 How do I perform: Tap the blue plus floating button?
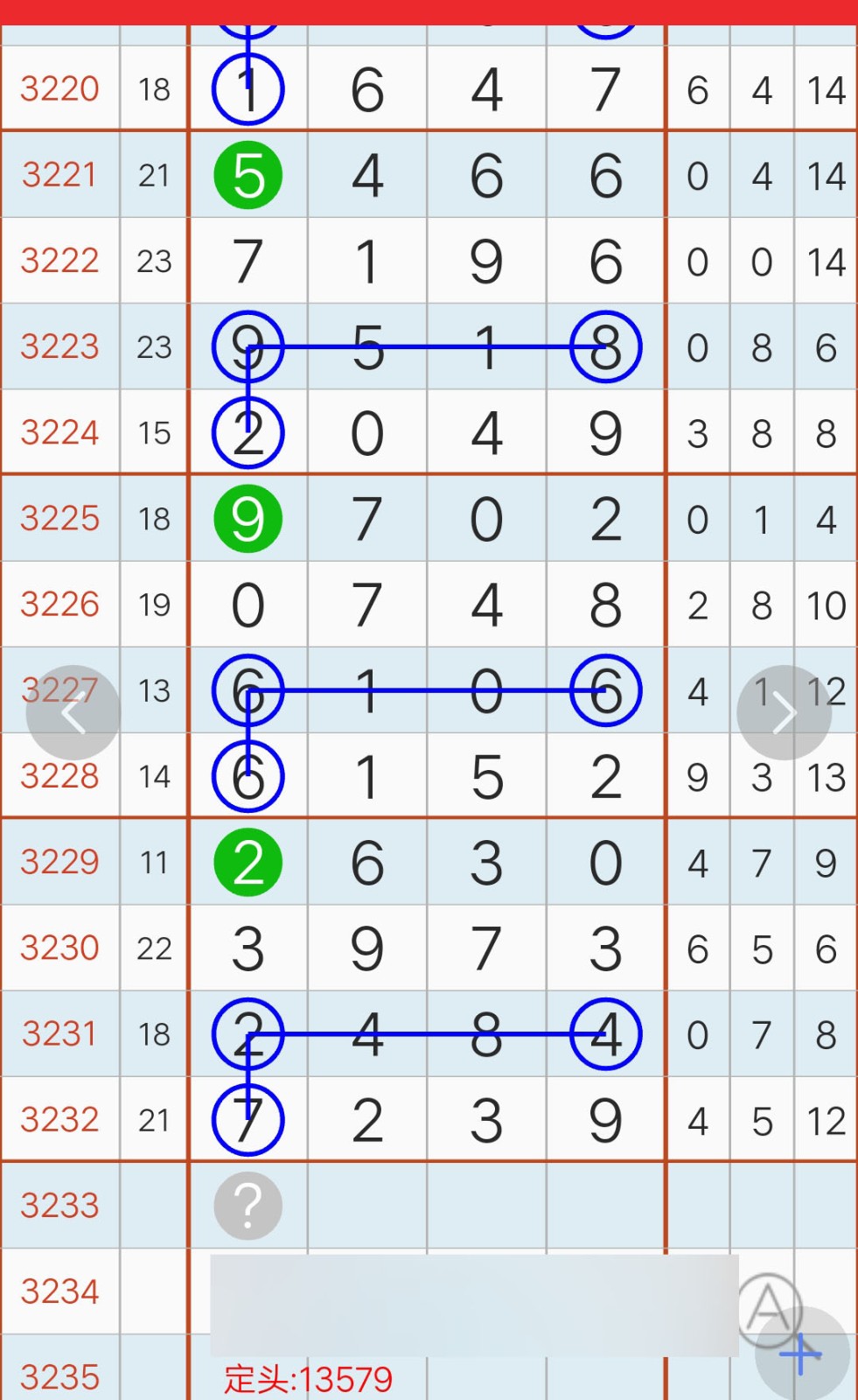802,1354
